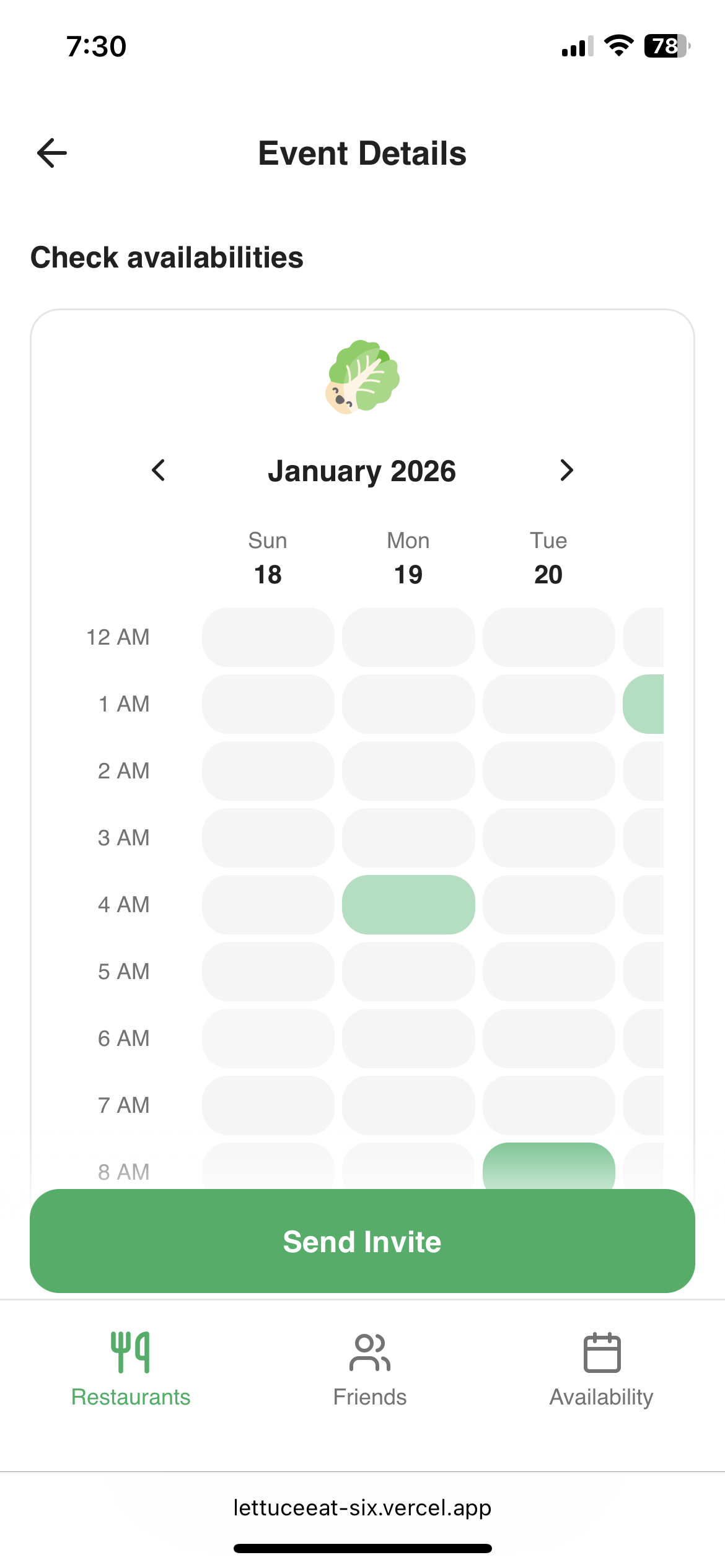725x1568 pixels.
Task: Pick the Monday 19 slot at 1 AM
Action: tap(408, 703)
